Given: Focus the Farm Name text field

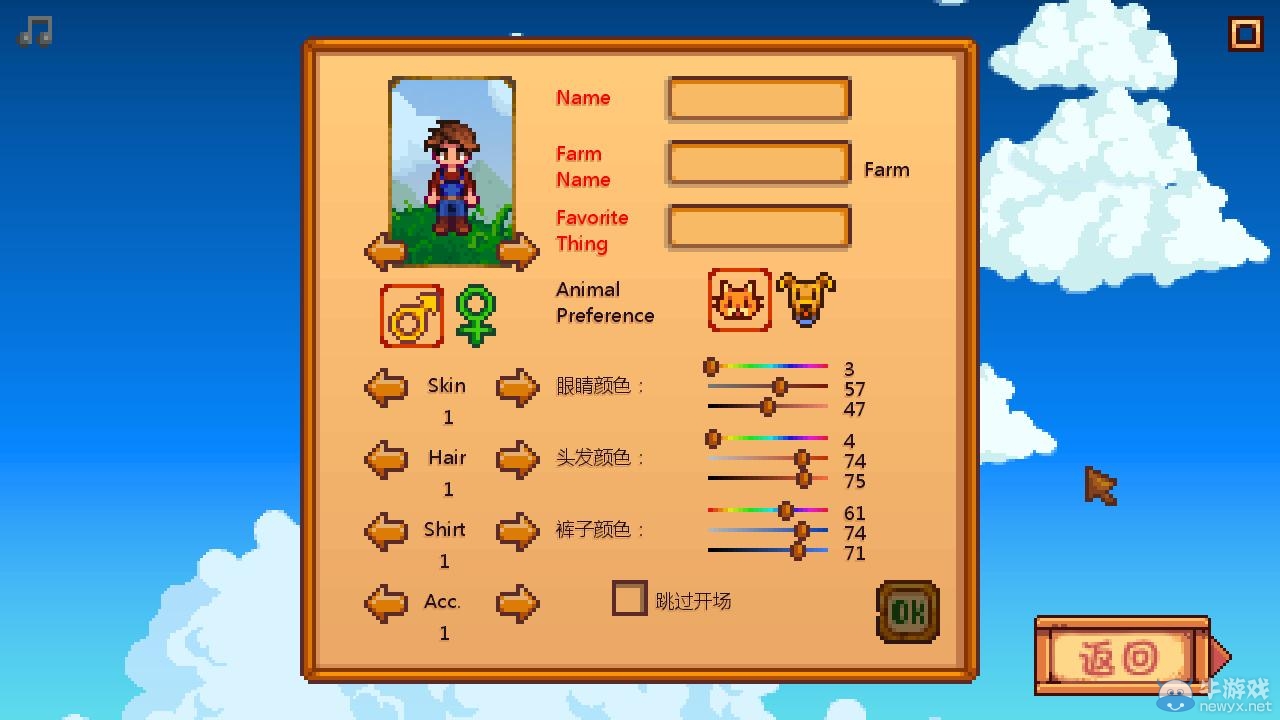Looking at the screenshot, I should point(759,163).
